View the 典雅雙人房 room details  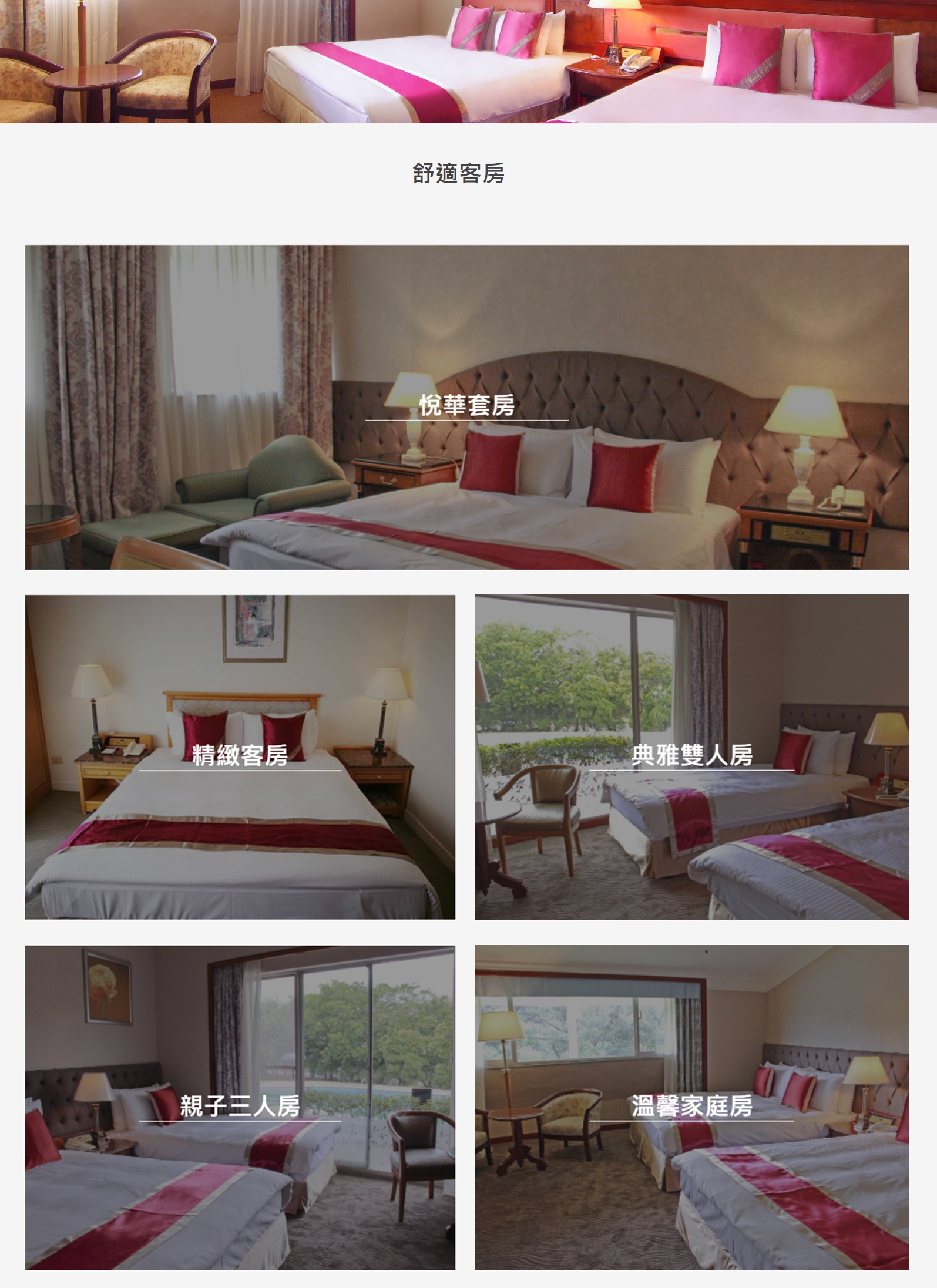click(x=691, y=756)
